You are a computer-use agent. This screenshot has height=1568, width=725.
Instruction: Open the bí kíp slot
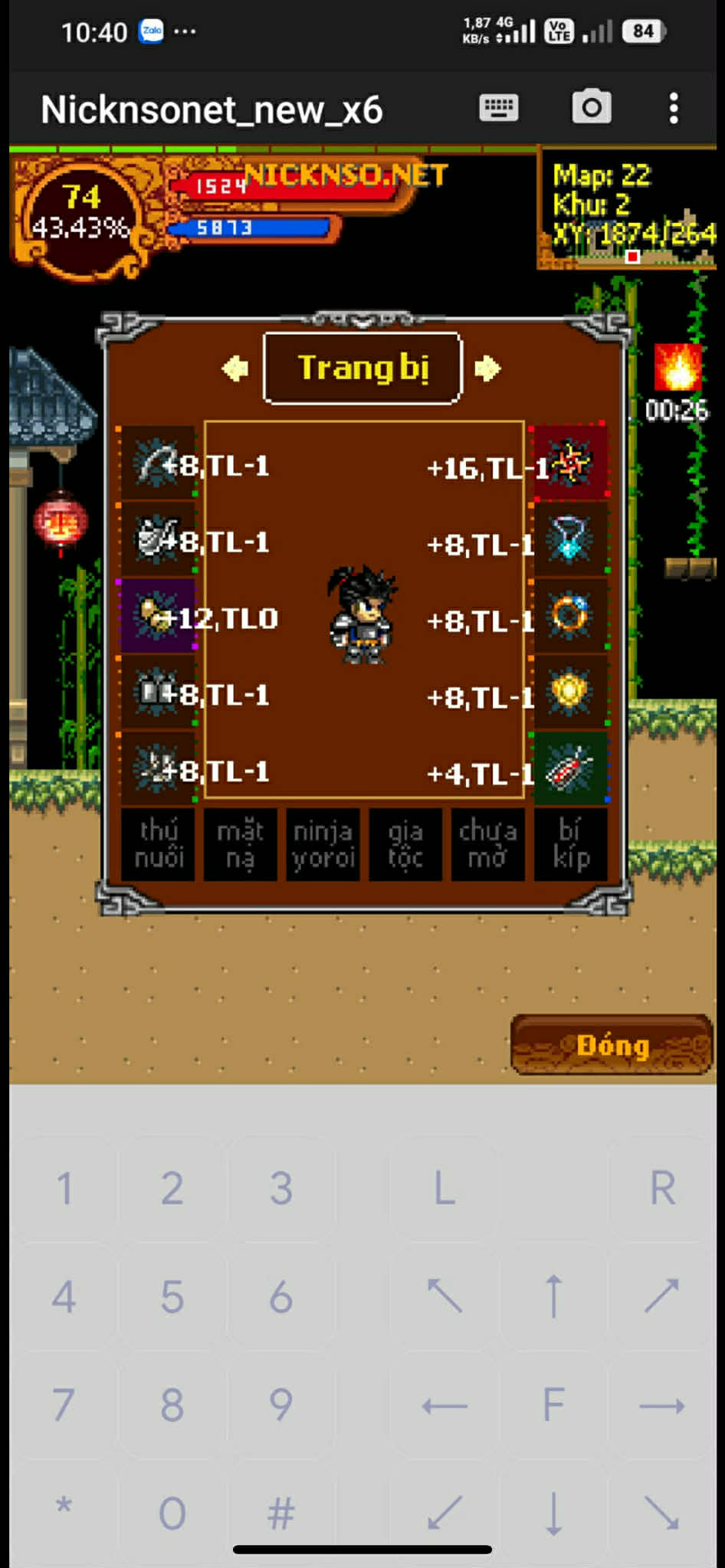571,844
